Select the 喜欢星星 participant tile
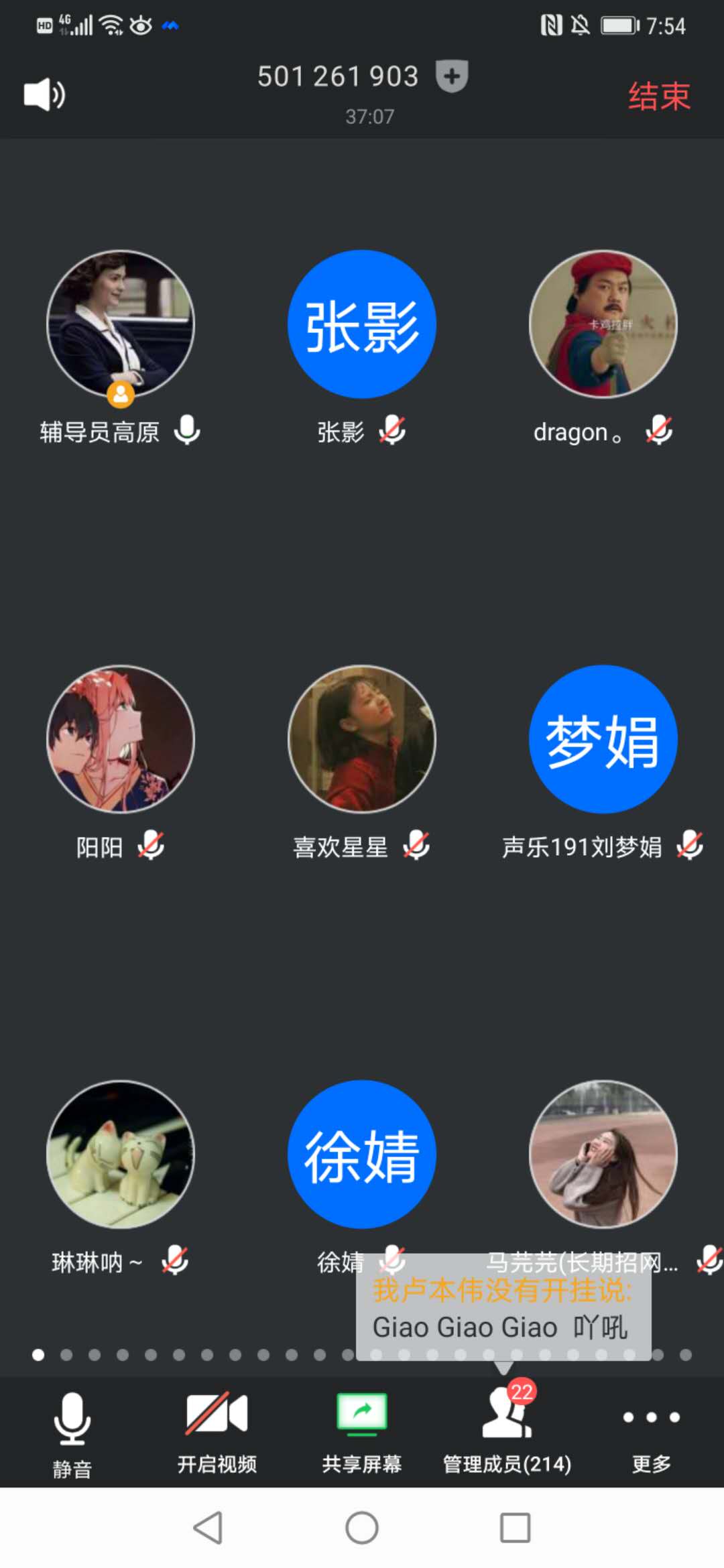724x1568 pixels. (x=362, y=739)
